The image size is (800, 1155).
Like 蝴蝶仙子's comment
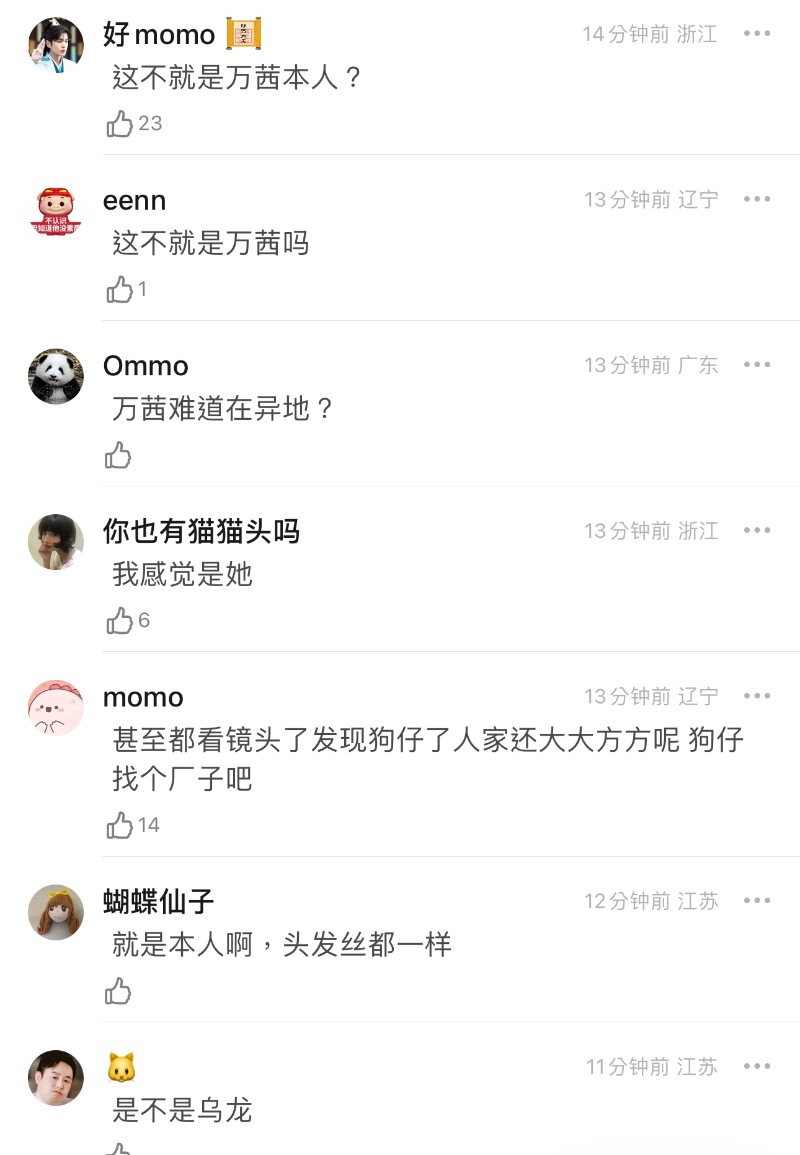tap(118, 992)
